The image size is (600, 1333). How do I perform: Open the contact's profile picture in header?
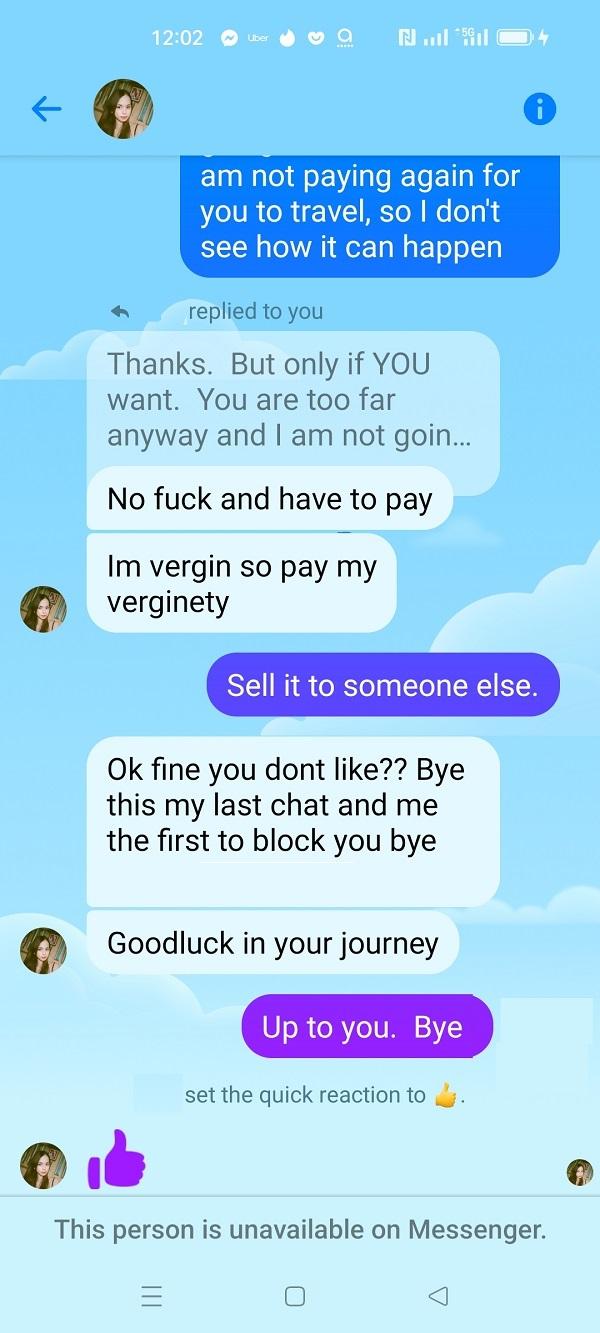click(123, 109)
